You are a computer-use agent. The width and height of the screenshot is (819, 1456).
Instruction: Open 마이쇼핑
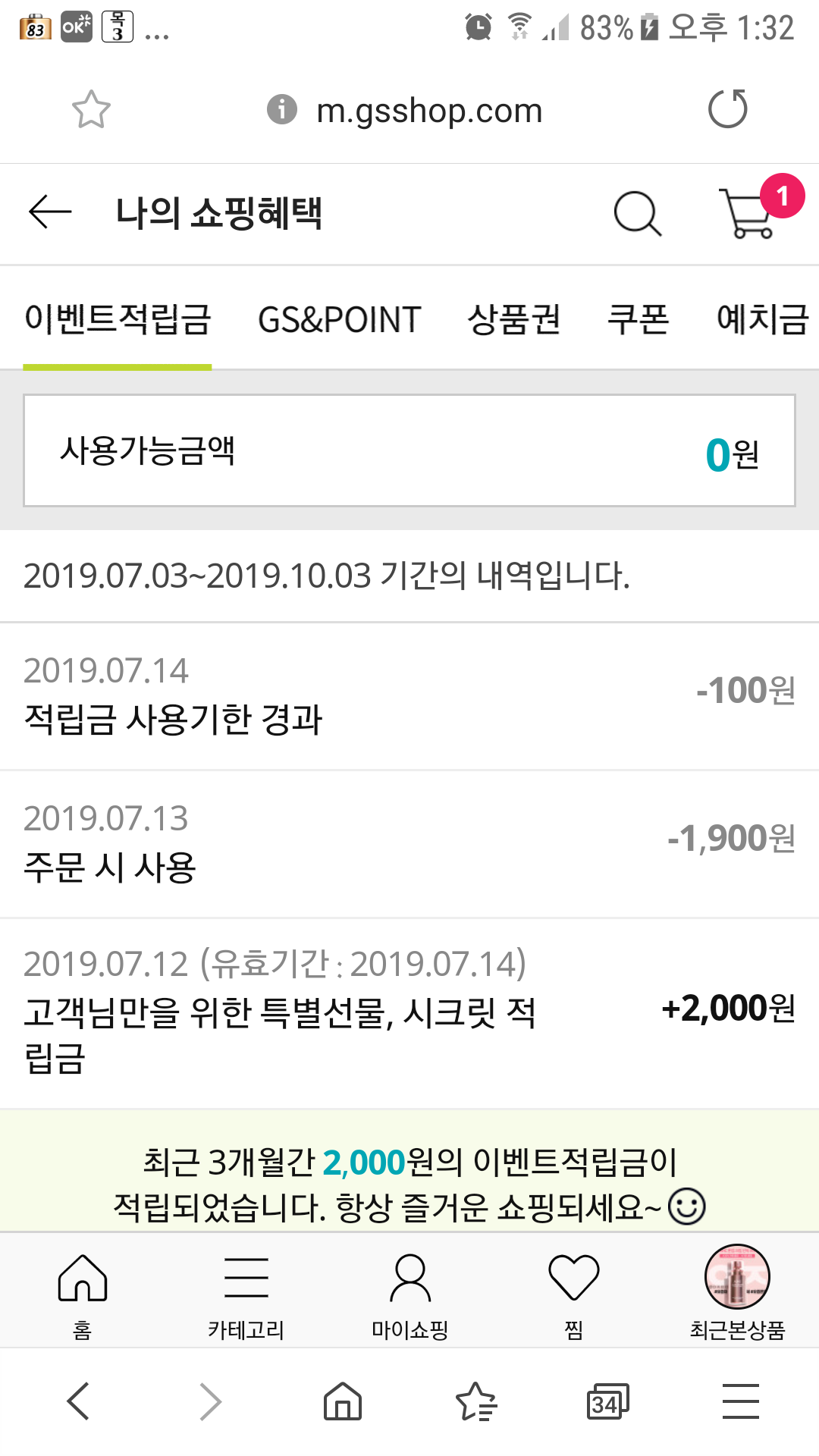409,1292
